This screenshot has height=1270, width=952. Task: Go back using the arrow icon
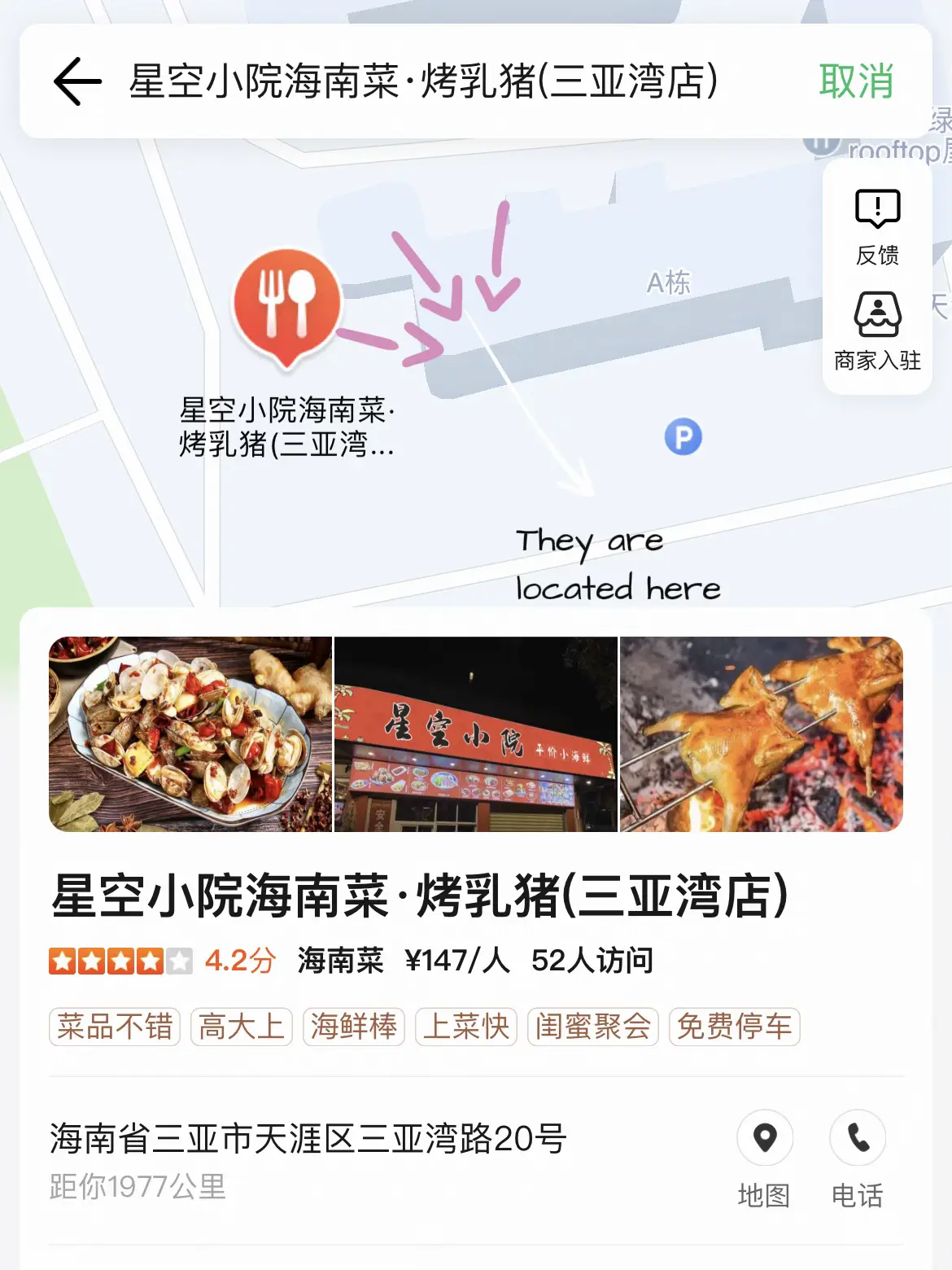tap(77, 81)
